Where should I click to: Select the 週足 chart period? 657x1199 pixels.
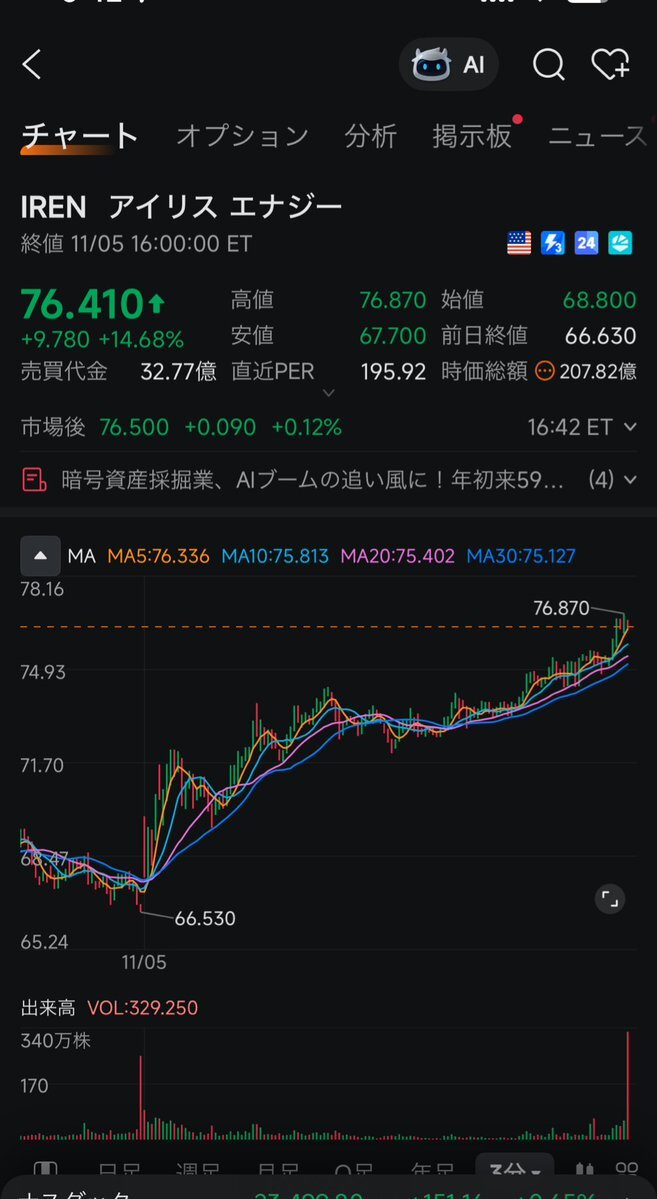click(x=197, y=1170)
